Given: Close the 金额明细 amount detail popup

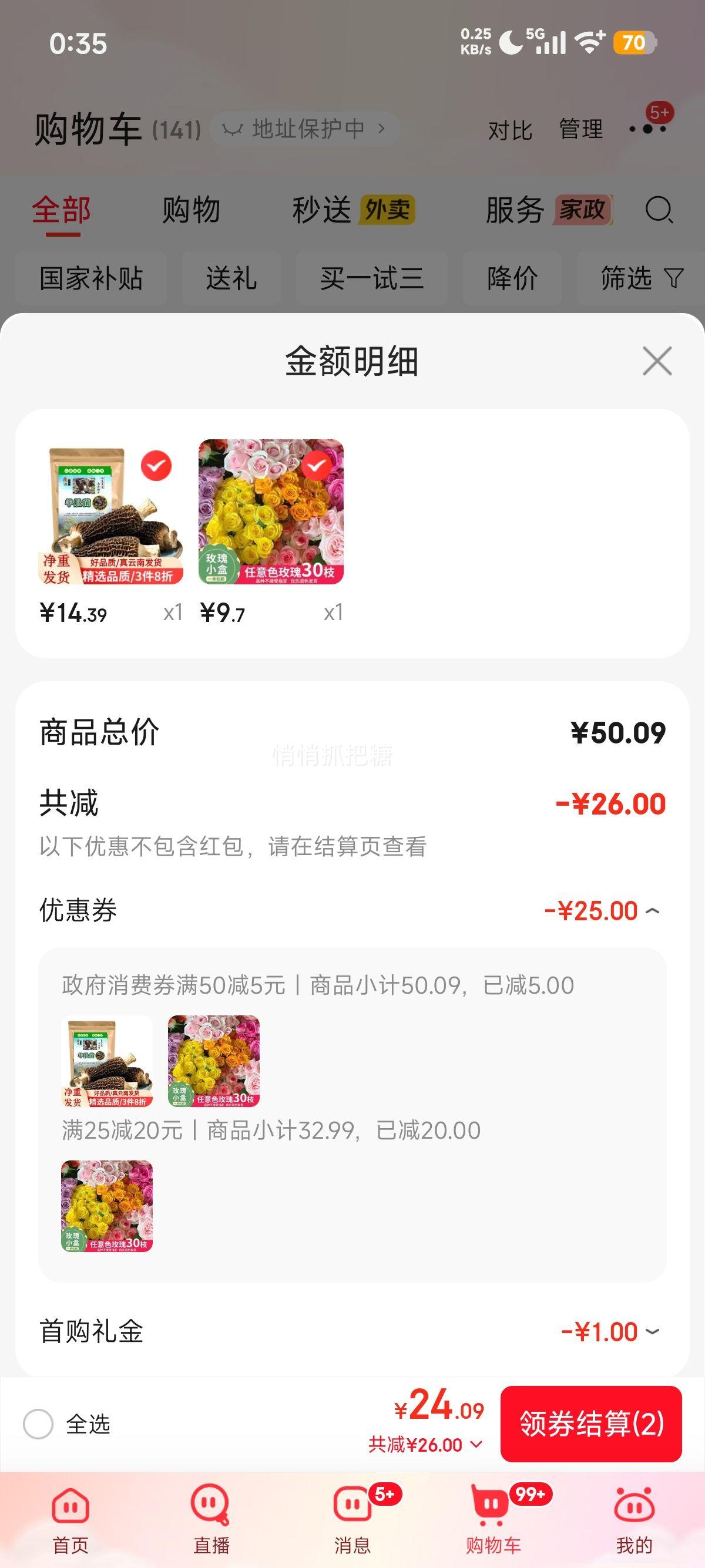Looking at the screenshot, I should click(x=658, y=362).
